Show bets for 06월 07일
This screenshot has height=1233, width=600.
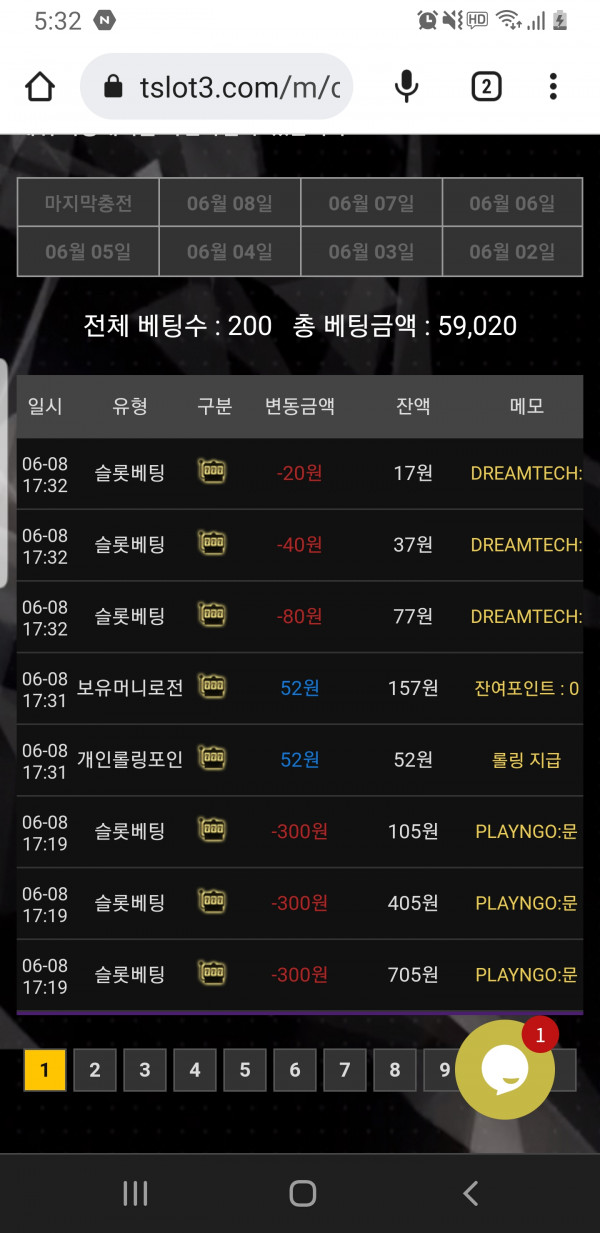pos(371,203)
